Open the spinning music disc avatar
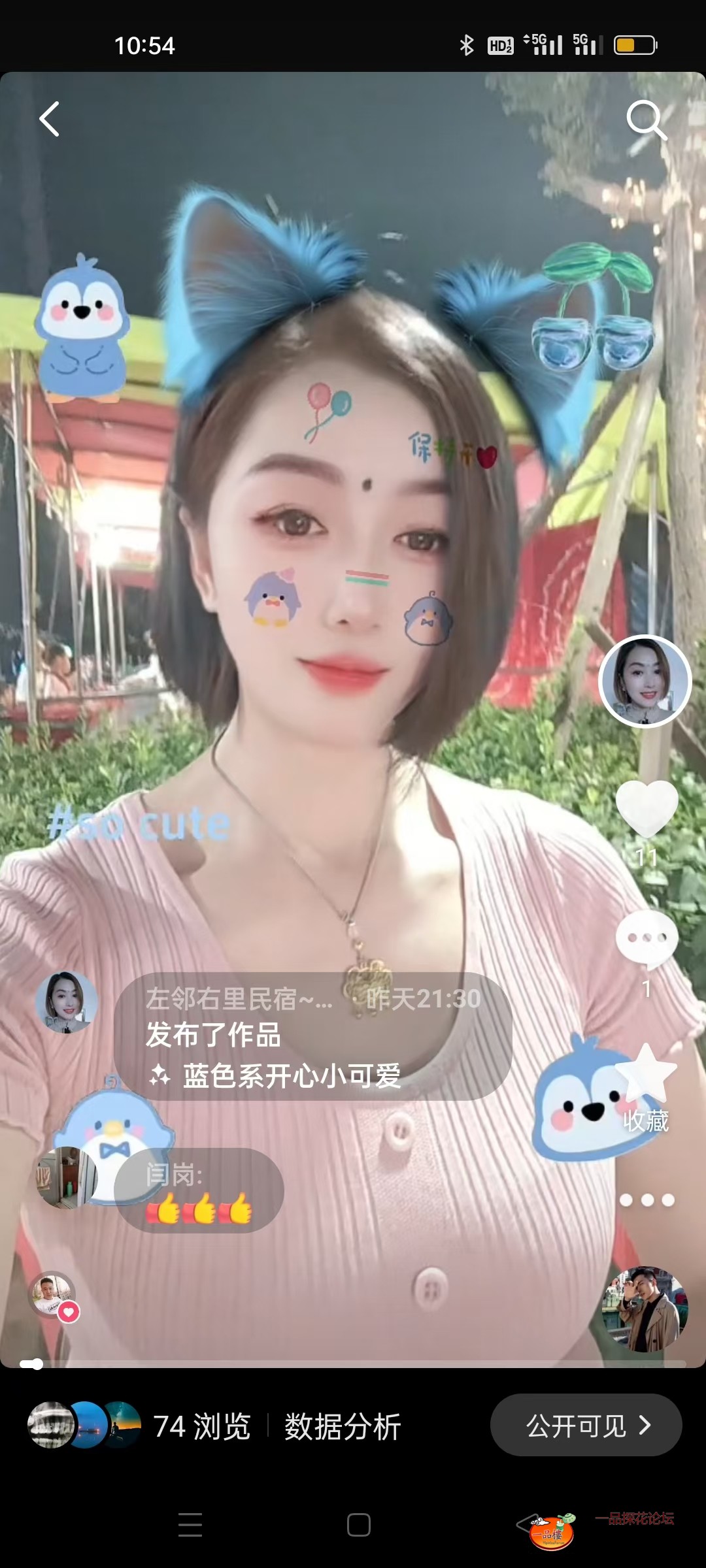The image size is (706, 1568). click(645, 1309)
